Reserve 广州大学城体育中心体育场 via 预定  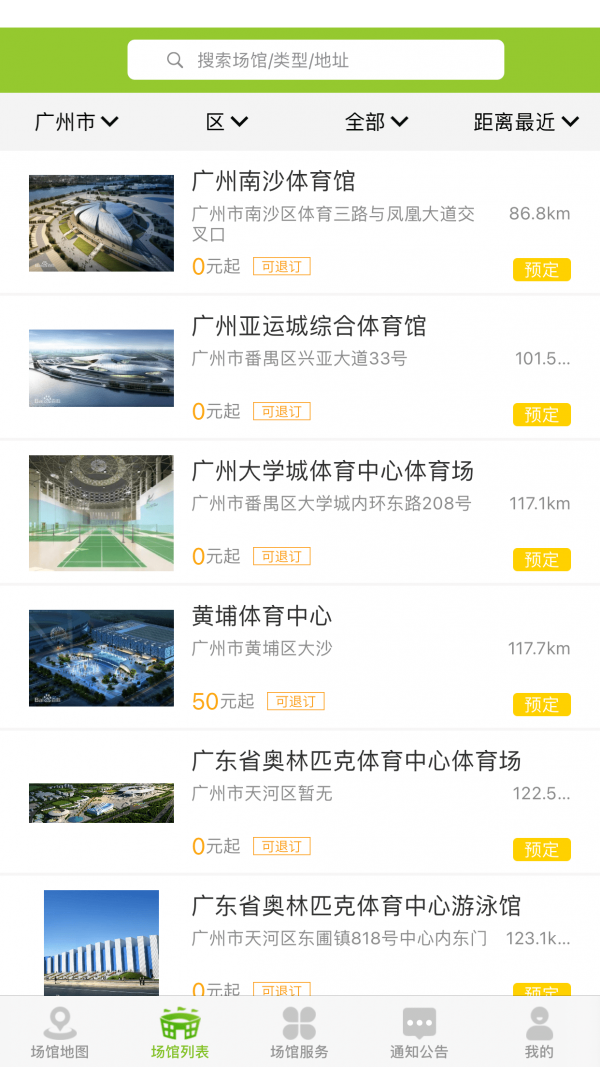pos(542,560)
